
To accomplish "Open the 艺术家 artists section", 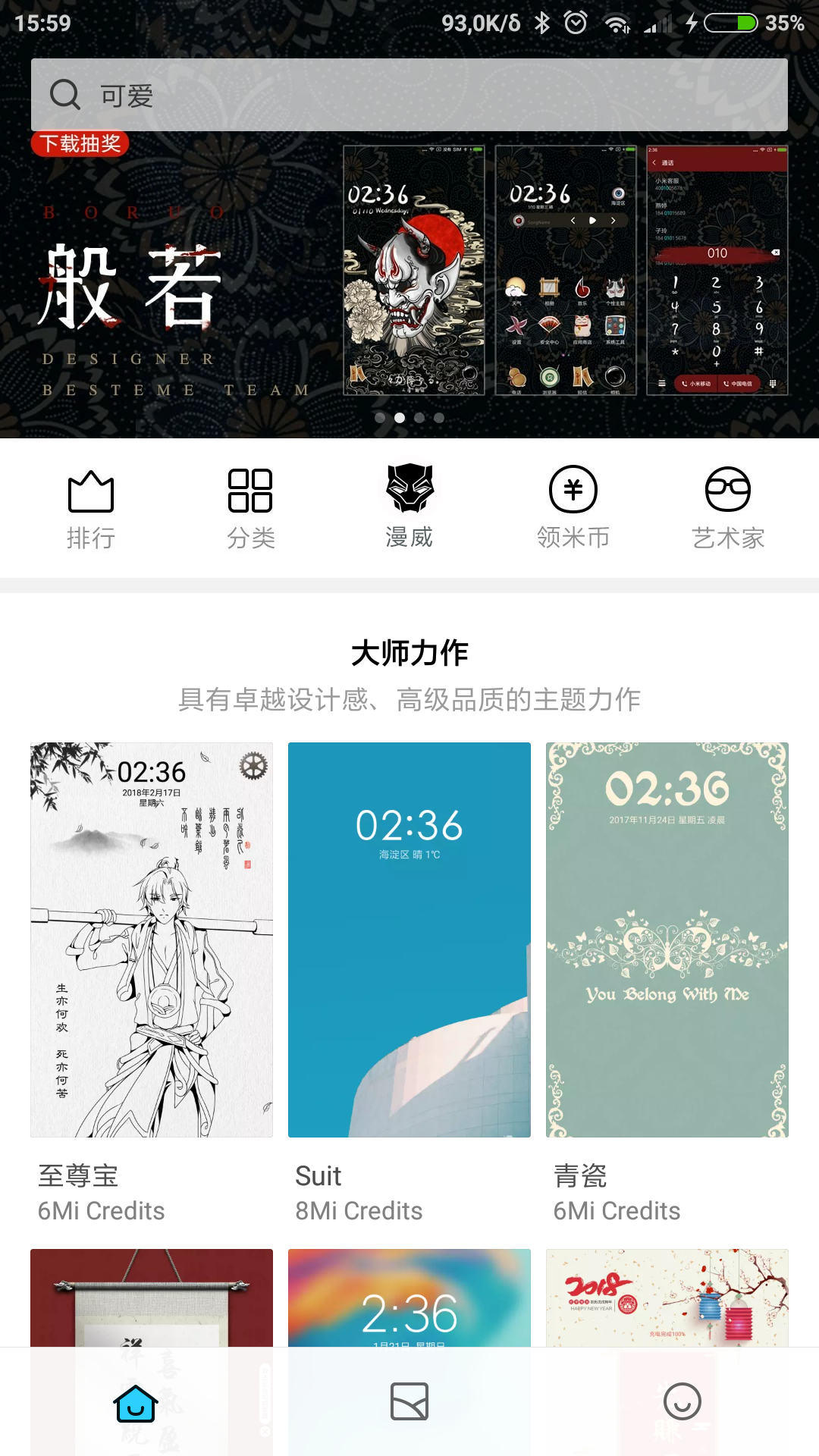I will point(728,508).
